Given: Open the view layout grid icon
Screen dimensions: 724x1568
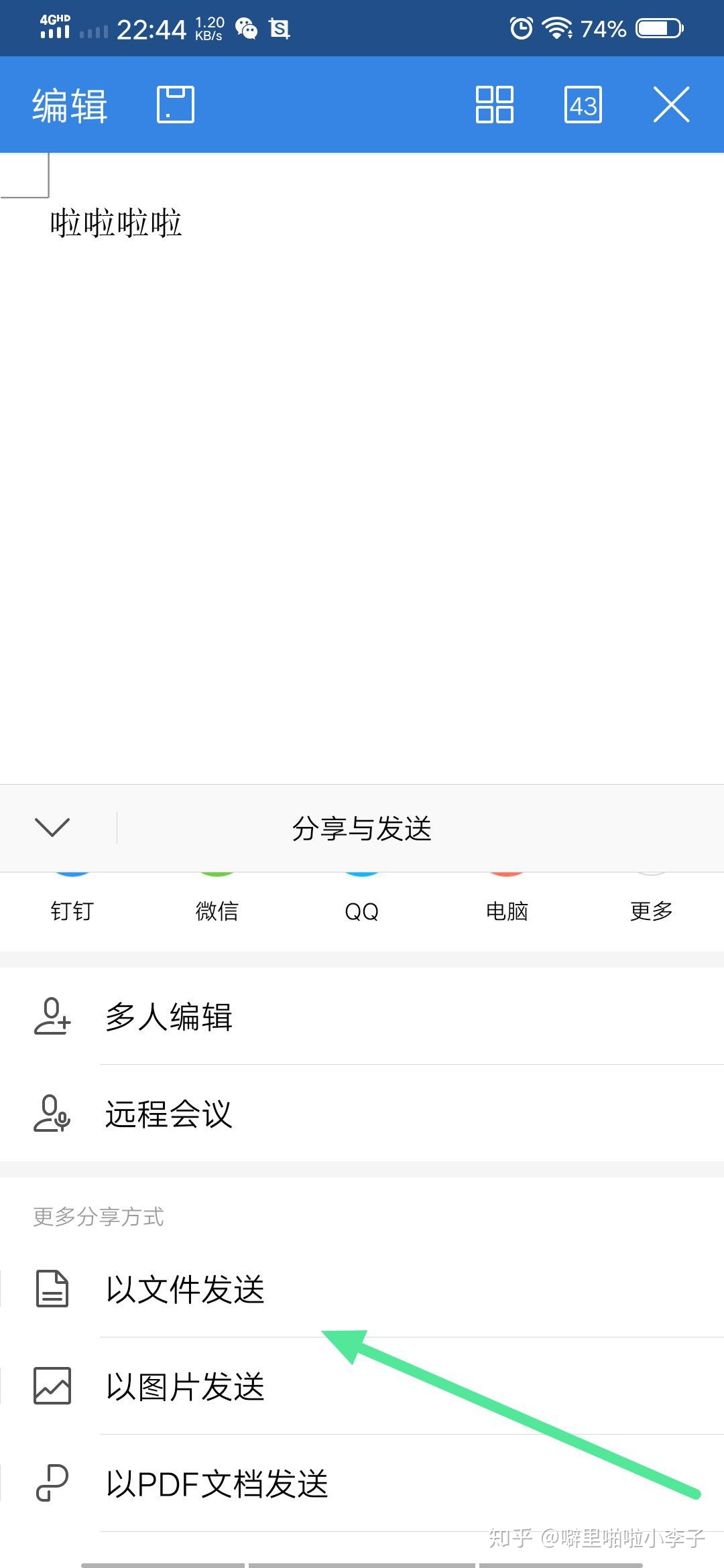Looking at the screenshot, I should pos(494,105).
